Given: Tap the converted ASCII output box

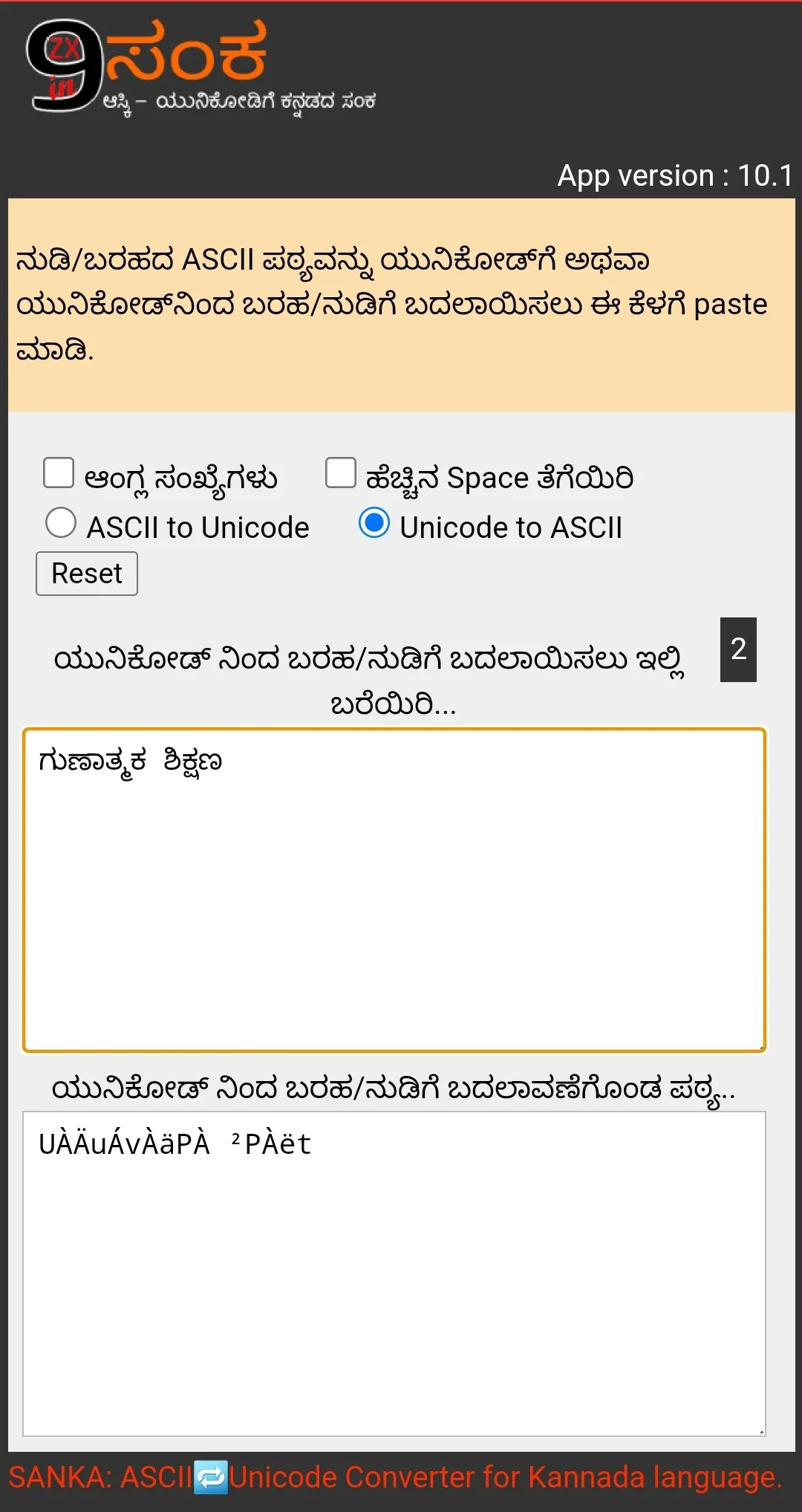Looking at the screenshot, I should (x=394, y=1273).
